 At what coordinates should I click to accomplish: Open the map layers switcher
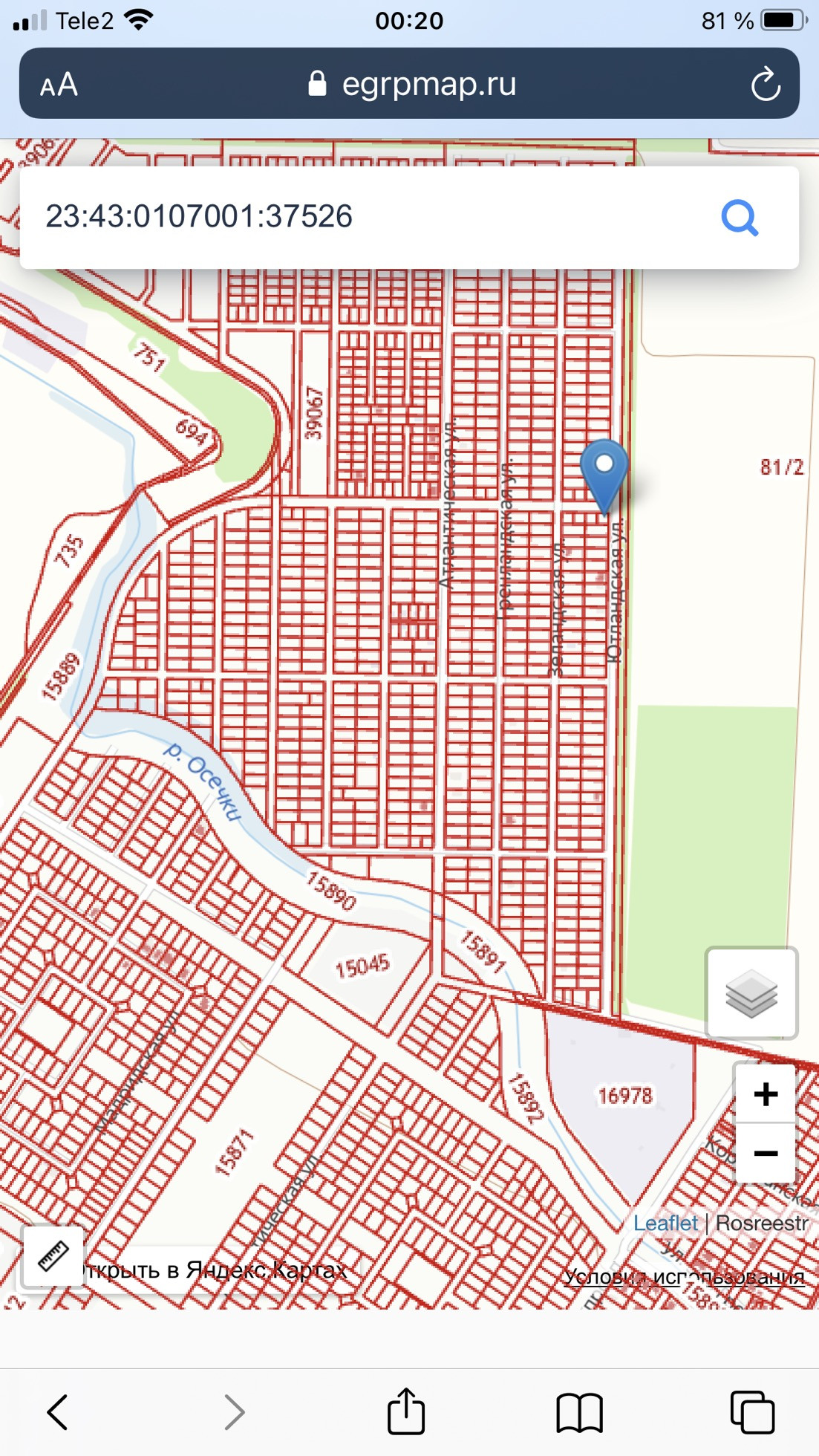point(751,993)
